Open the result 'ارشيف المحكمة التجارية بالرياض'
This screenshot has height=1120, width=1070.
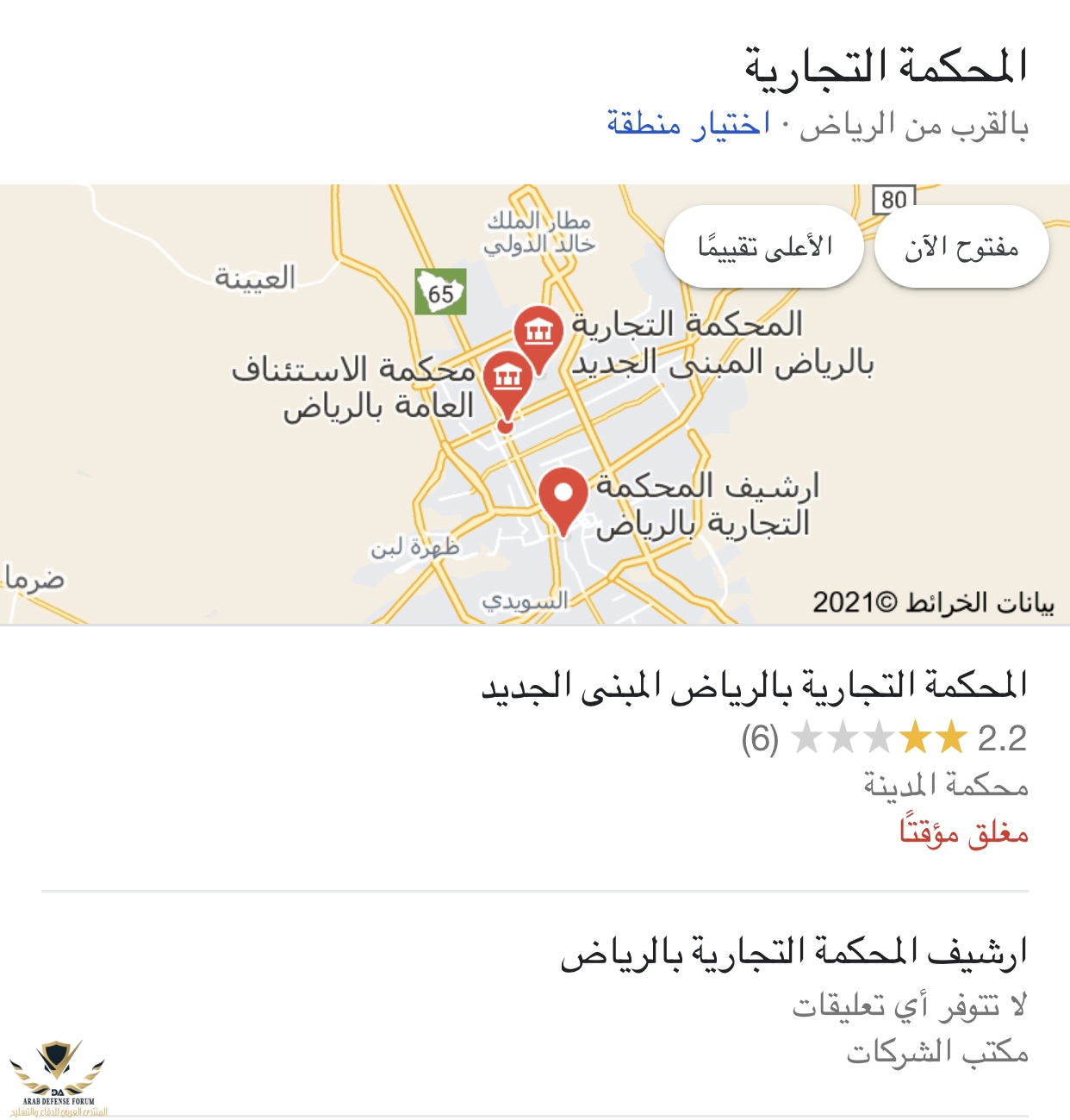pos(793,953)
